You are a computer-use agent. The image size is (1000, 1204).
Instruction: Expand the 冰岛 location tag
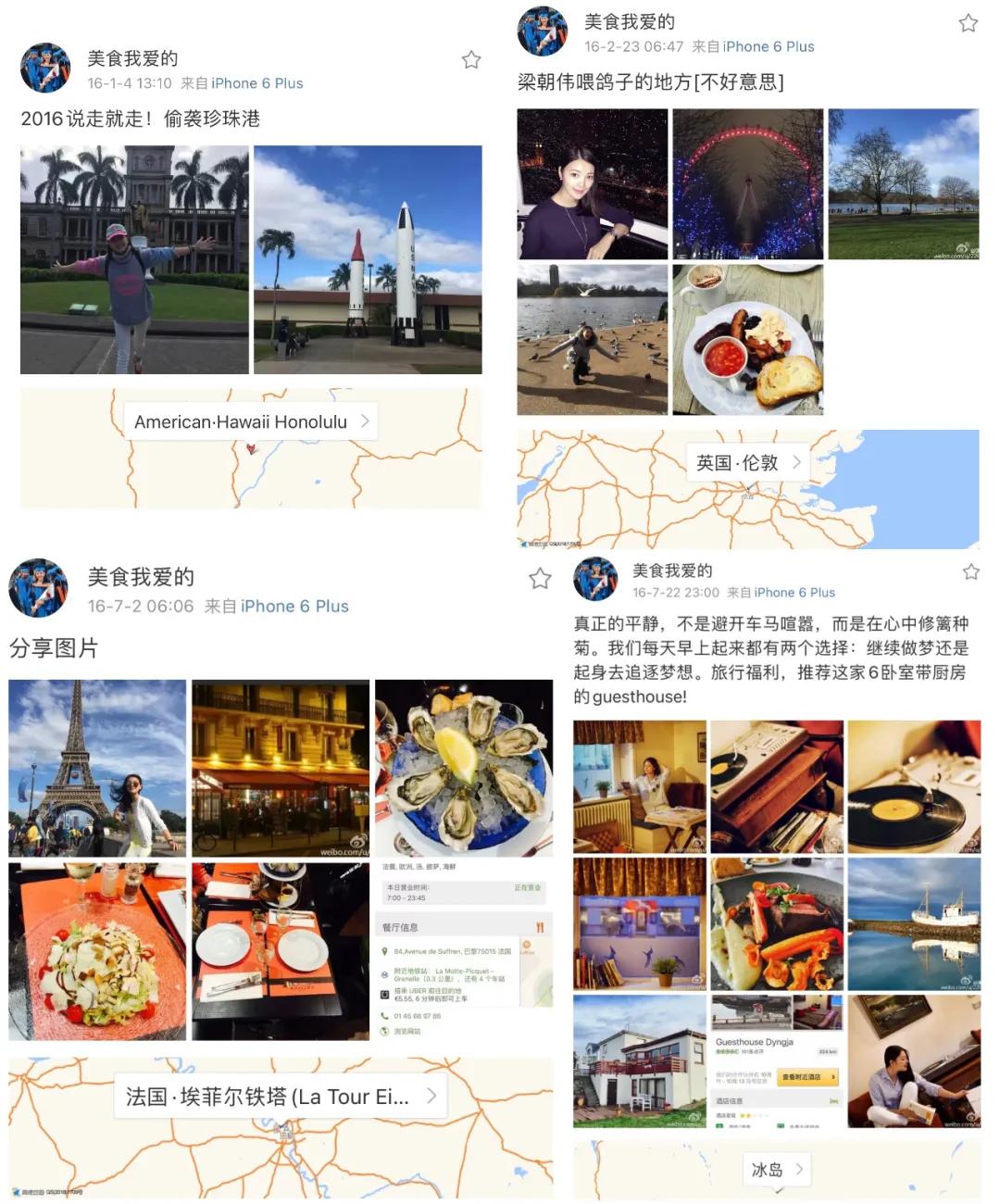[776, 1169]
